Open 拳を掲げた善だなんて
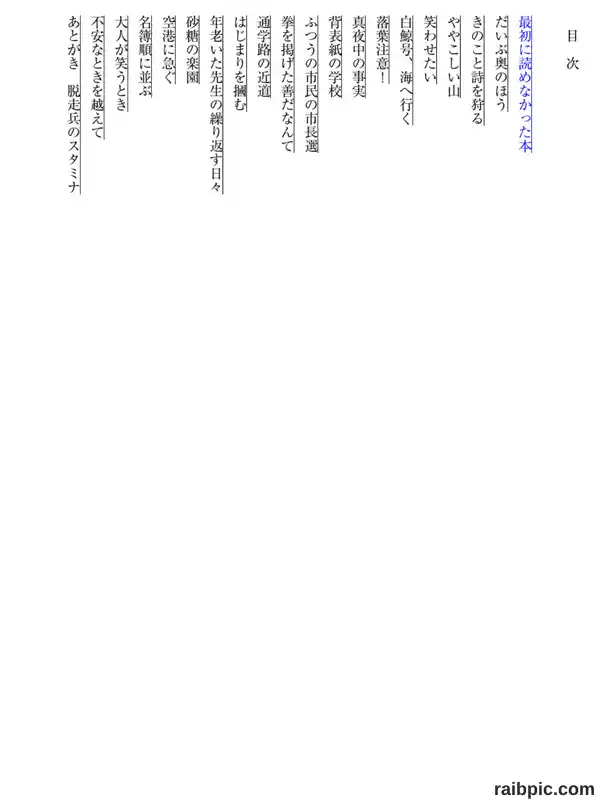 click(x=287, y=84)
